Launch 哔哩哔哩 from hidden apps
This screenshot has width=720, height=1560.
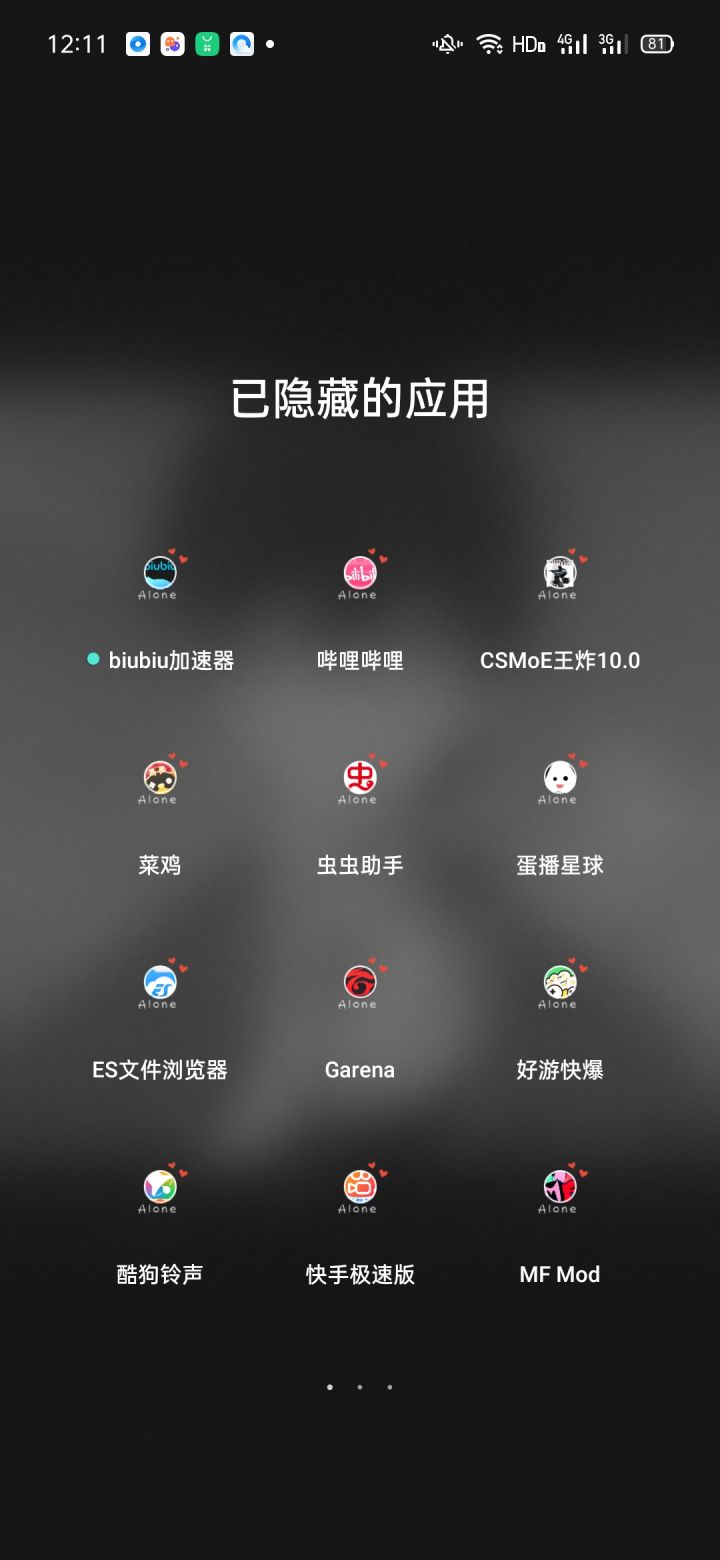tap(358, 576)
